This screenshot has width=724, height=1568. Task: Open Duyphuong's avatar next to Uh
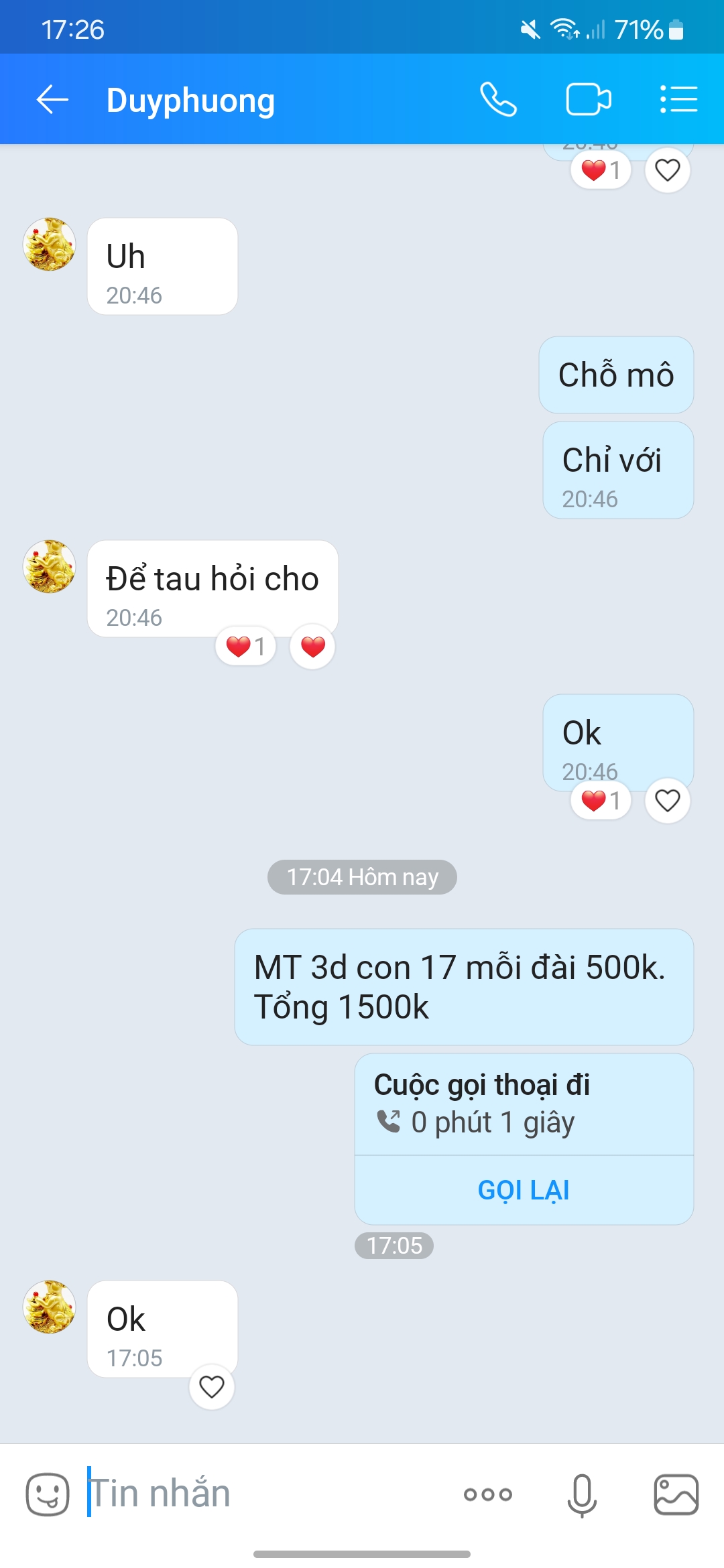[x=50, y=244]
